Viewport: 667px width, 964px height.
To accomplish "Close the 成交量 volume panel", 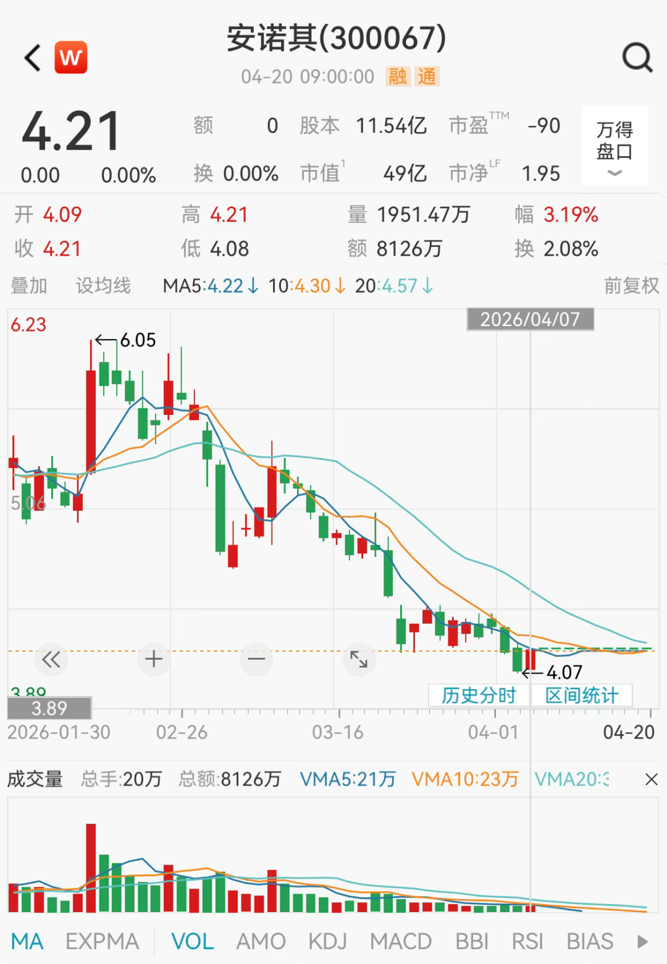I will click(x=650, y=779).
